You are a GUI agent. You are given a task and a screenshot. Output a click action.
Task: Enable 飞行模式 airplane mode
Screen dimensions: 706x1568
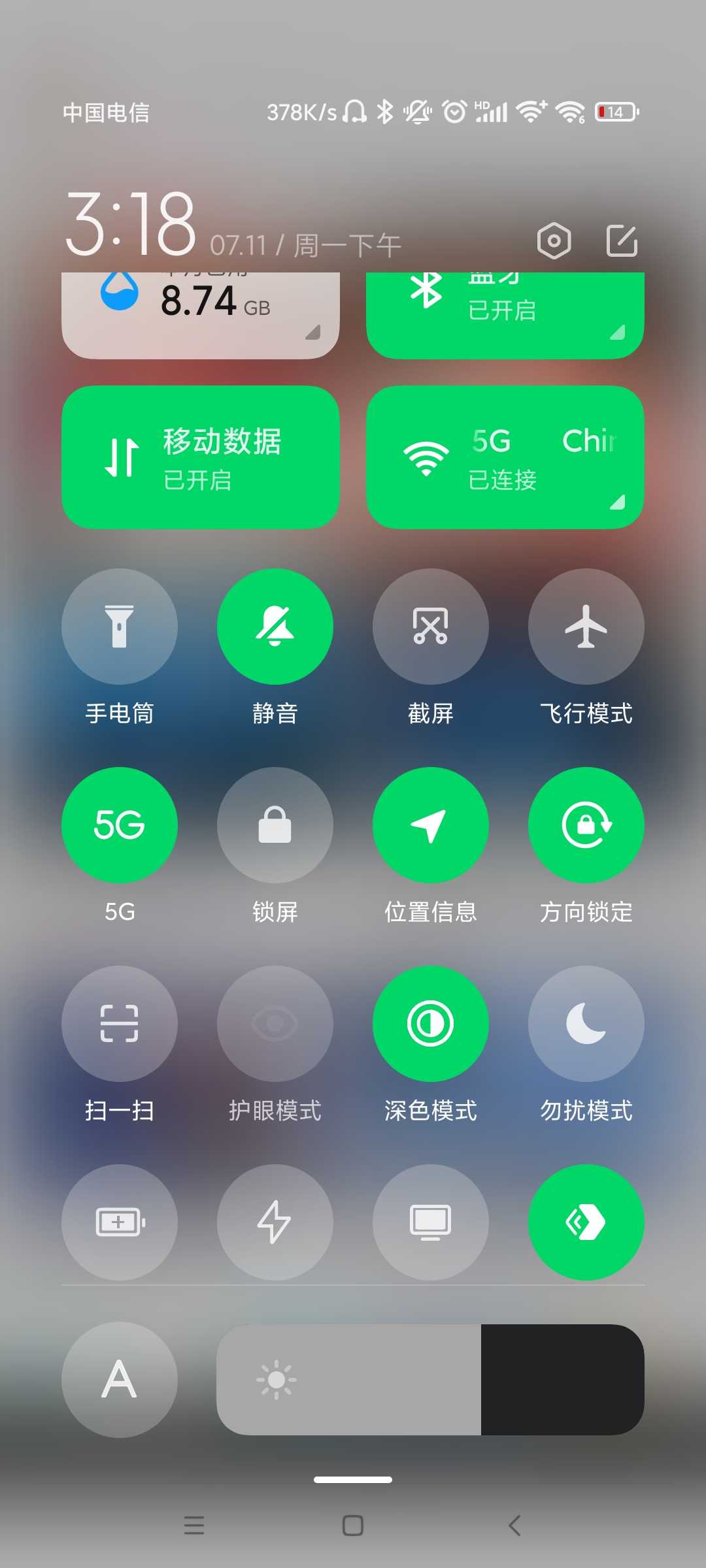586,627
